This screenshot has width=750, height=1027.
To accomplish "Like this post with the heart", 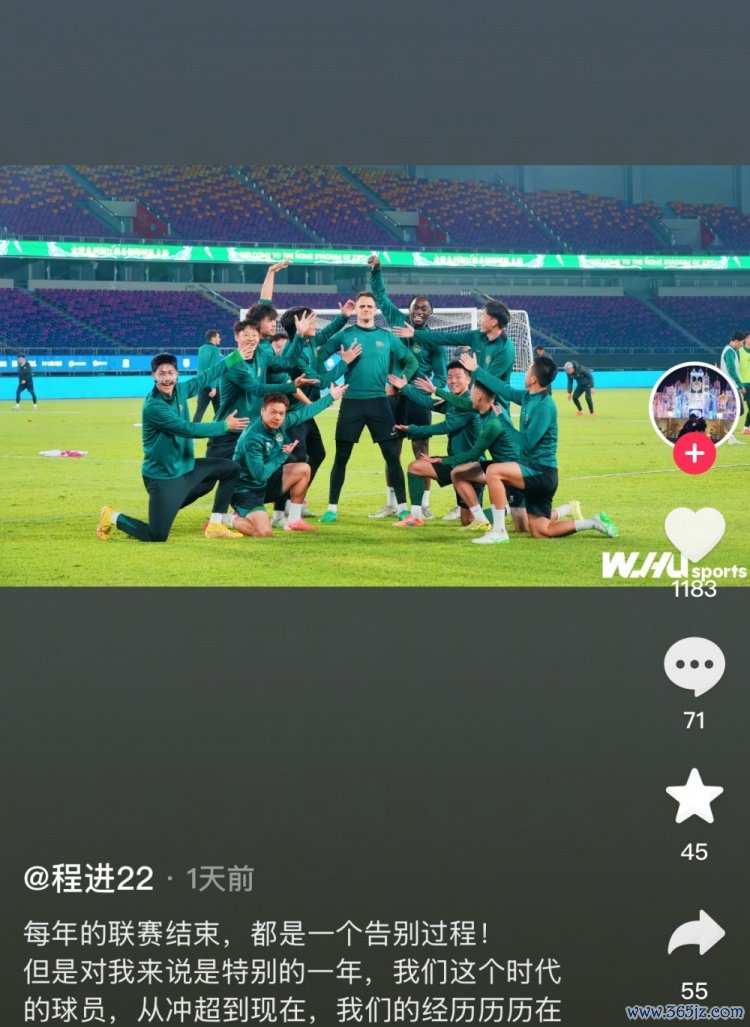I will point(694,535).
